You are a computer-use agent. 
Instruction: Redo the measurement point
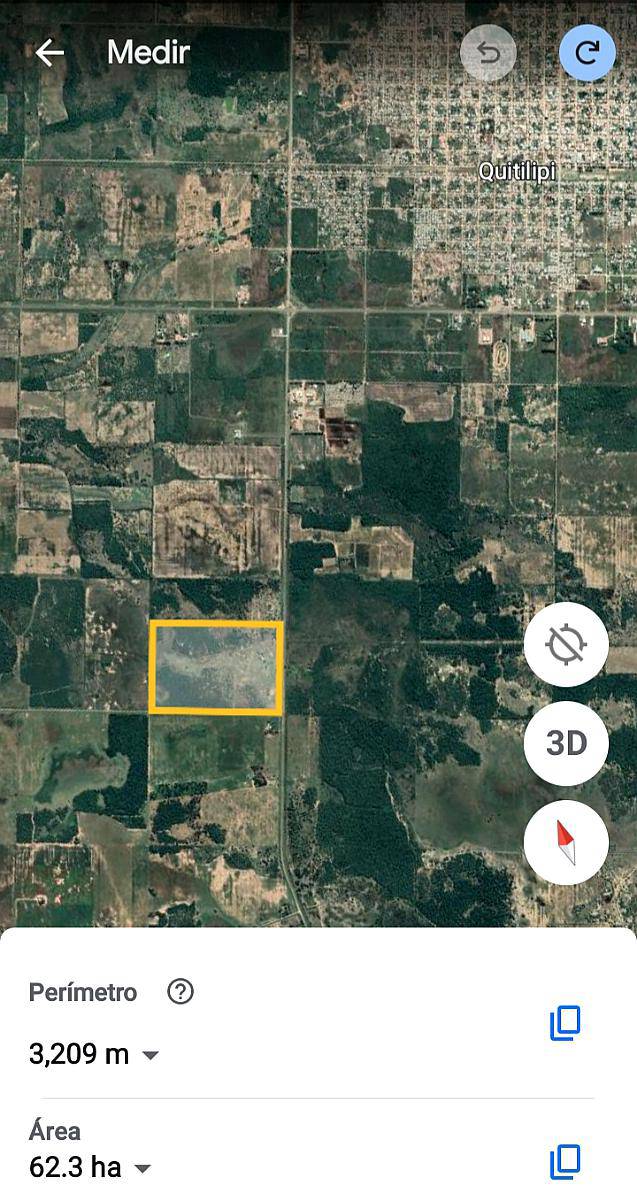tap(587, 53)
